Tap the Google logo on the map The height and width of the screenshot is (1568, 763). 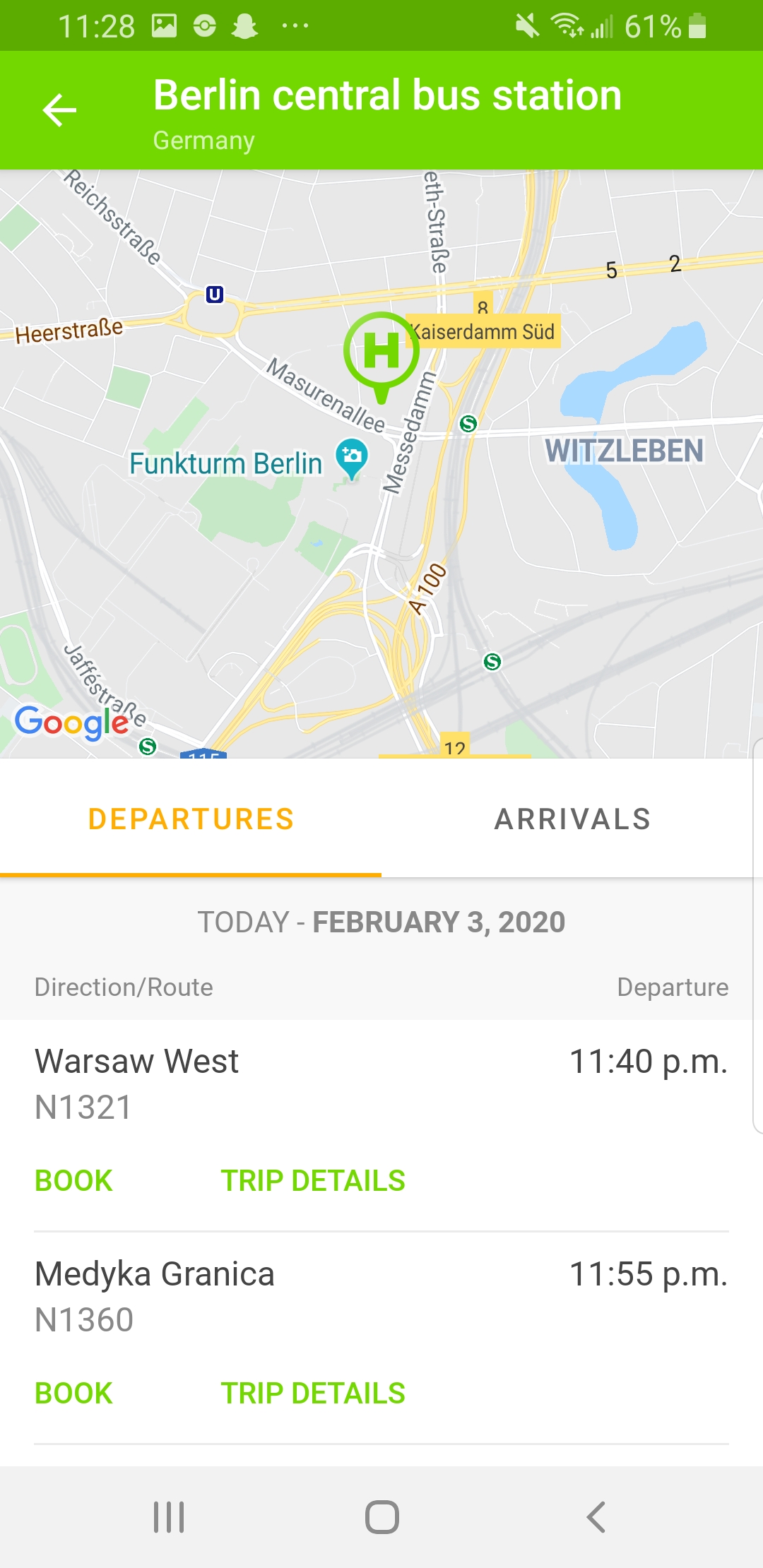(71, 722)
